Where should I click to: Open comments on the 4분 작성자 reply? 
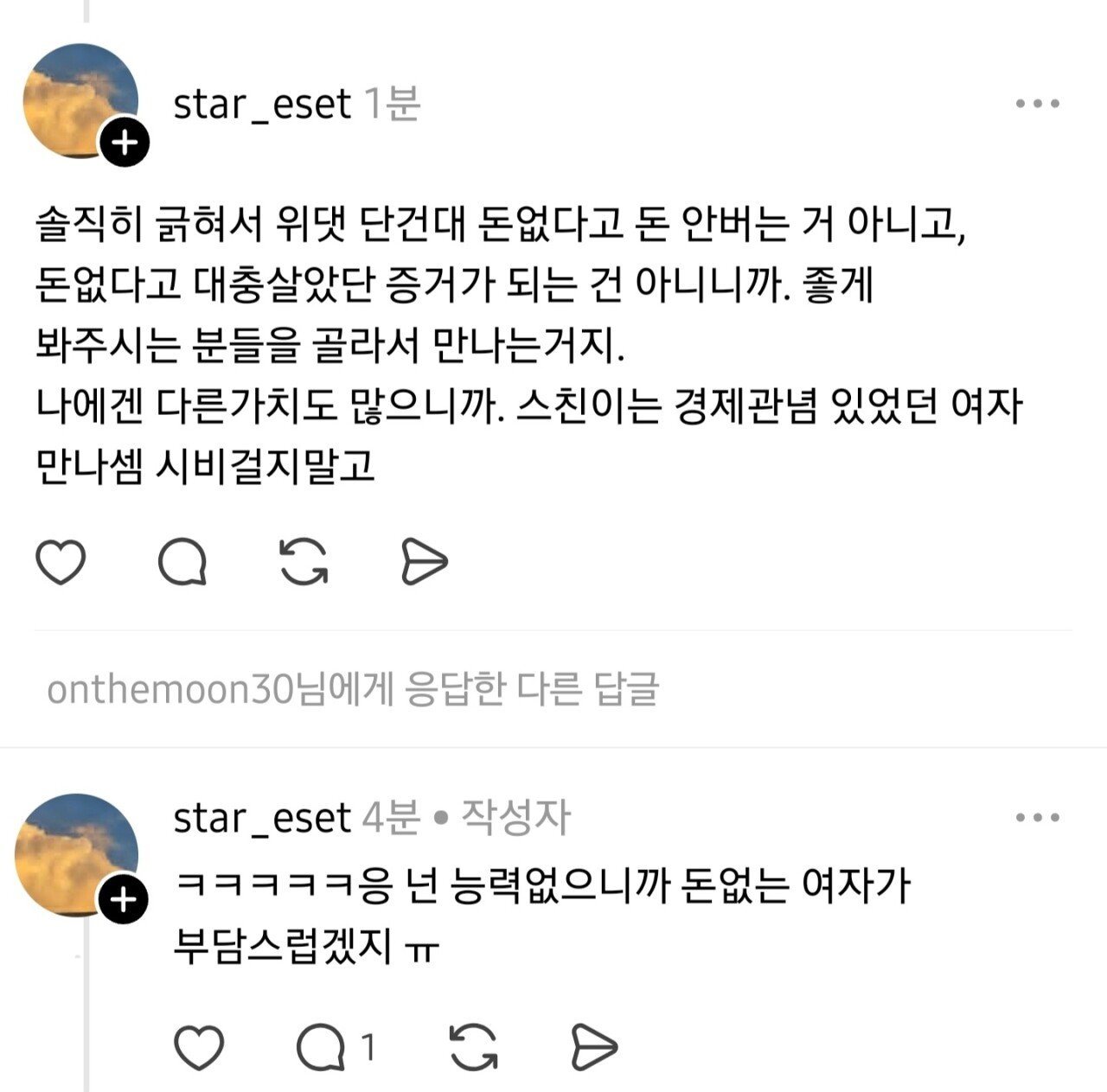(322, 1048)
